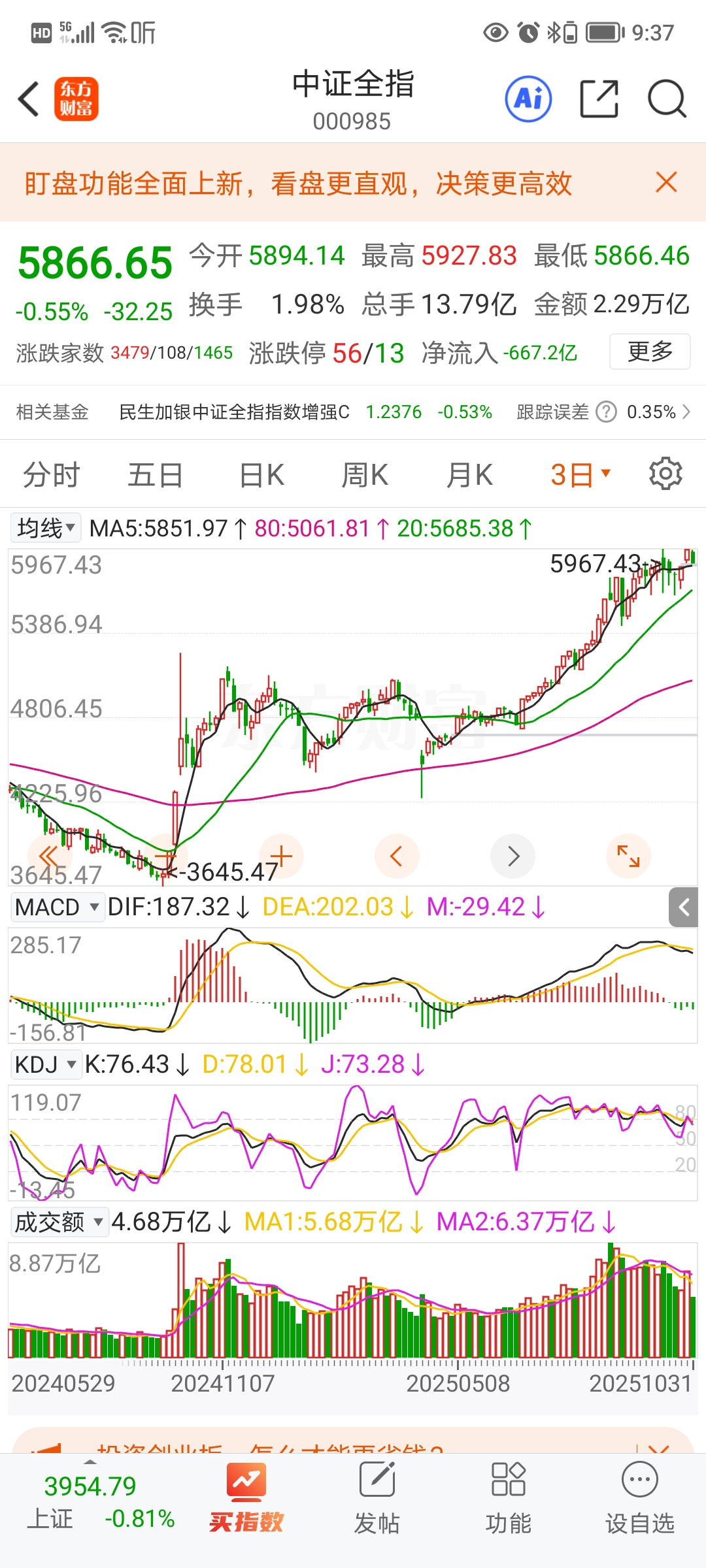Switch to 五日 chart tab

tap(155, 475)
